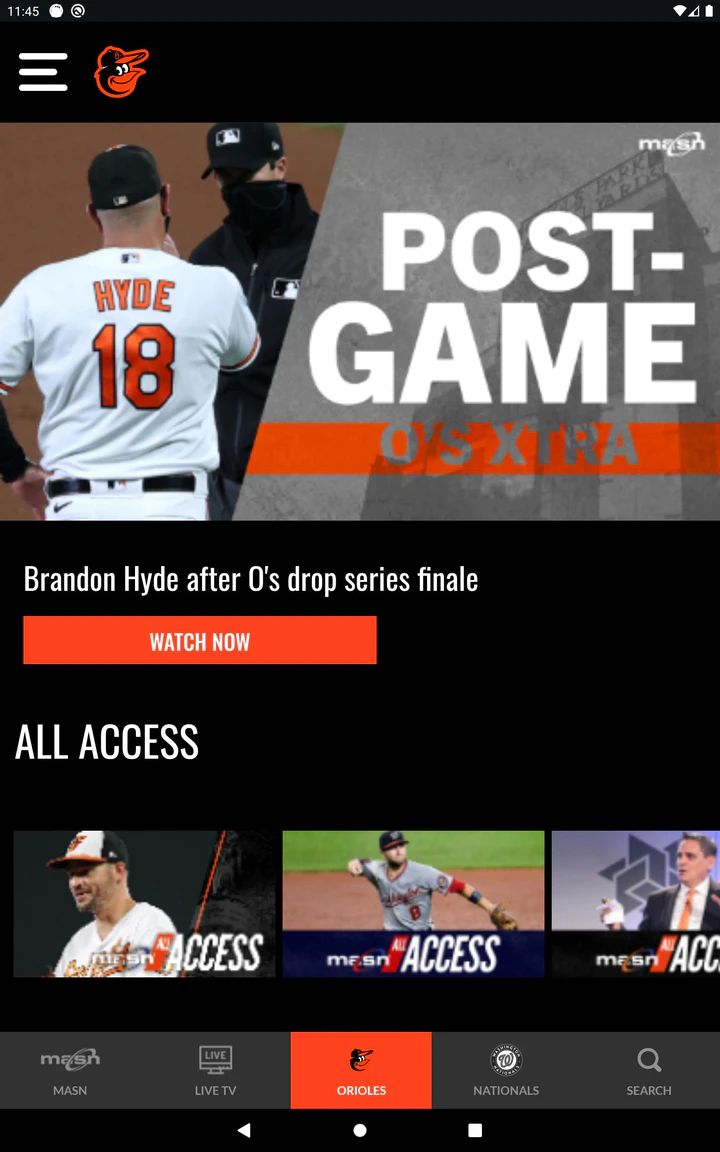The width and height of the screenshot is (720, 1152).
Task: Open the hamburger menu
Action: pyautogui.click(x=43, y=72)
